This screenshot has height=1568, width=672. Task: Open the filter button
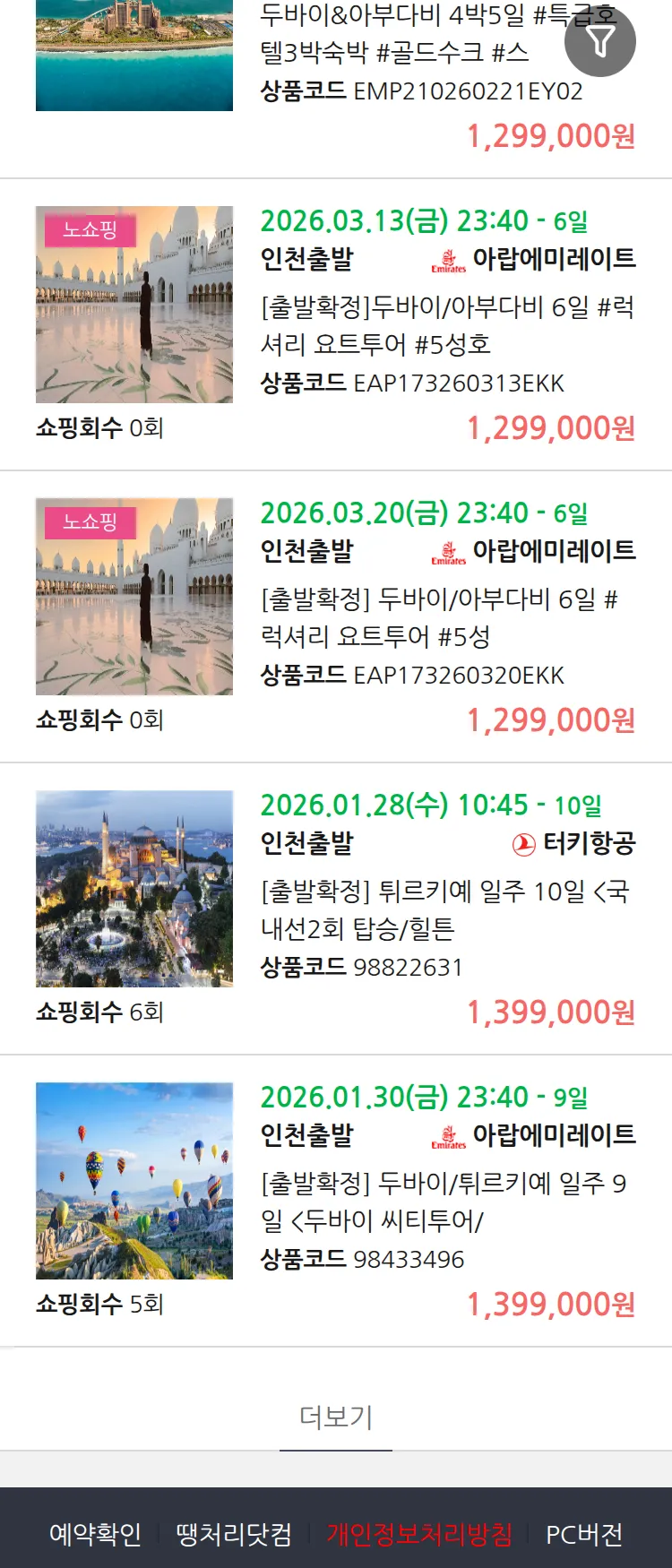(600, 41)
